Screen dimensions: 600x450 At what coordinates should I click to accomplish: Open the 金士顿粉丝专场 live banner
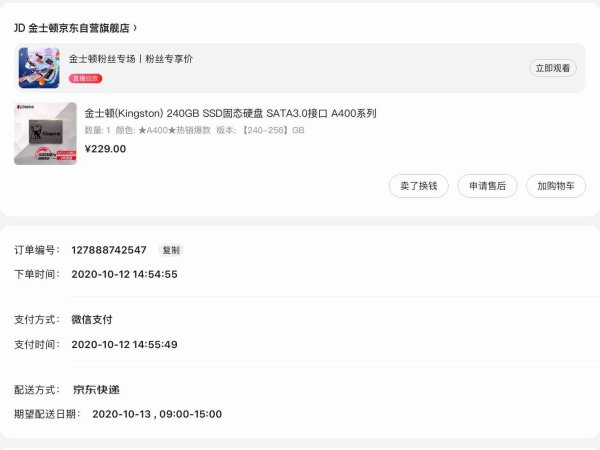tap(130, 59)
